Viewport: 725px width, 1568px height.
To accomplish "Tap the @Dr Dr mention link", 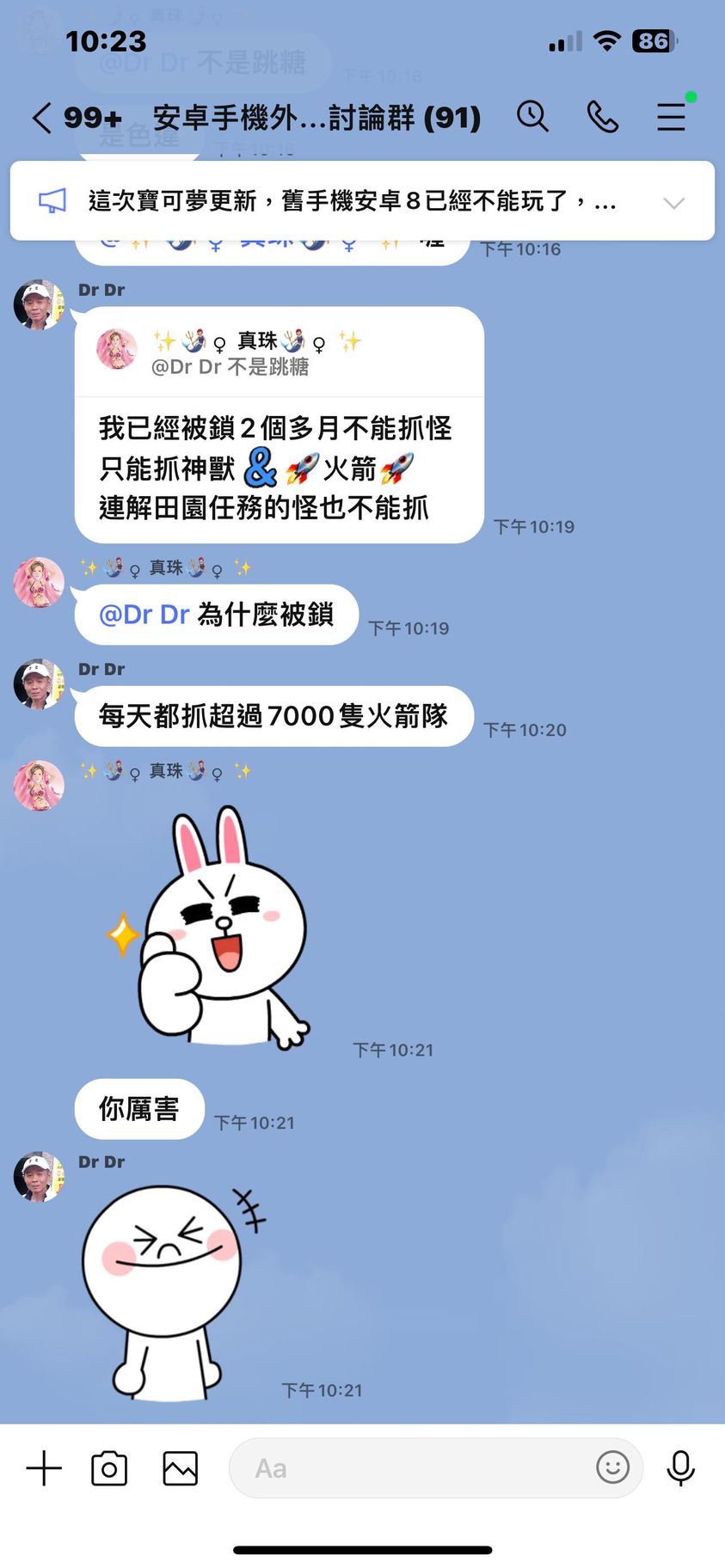I will pos(144,615).
